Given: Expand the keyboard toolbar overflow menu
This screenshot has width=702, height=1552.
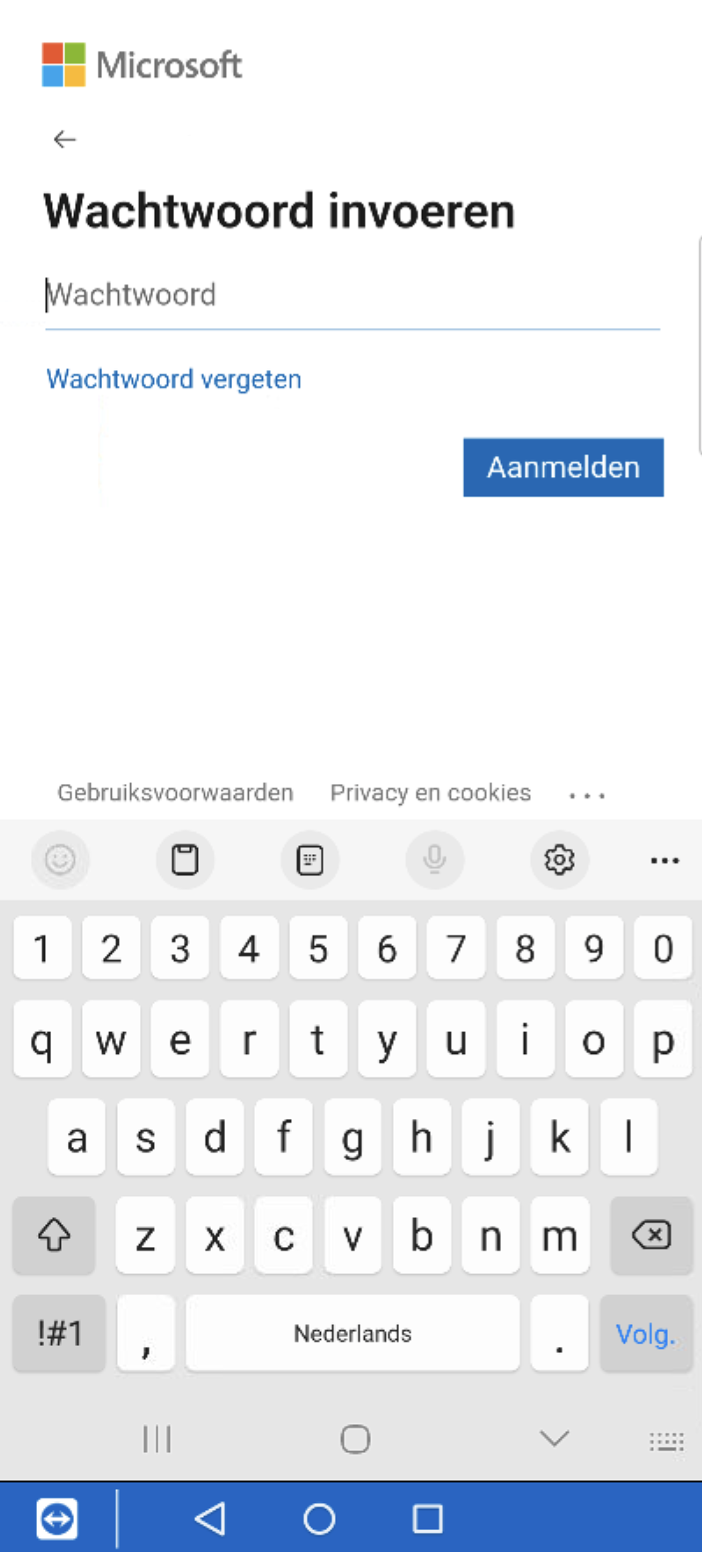Looking at the screenshot, I should pos(664,860).
